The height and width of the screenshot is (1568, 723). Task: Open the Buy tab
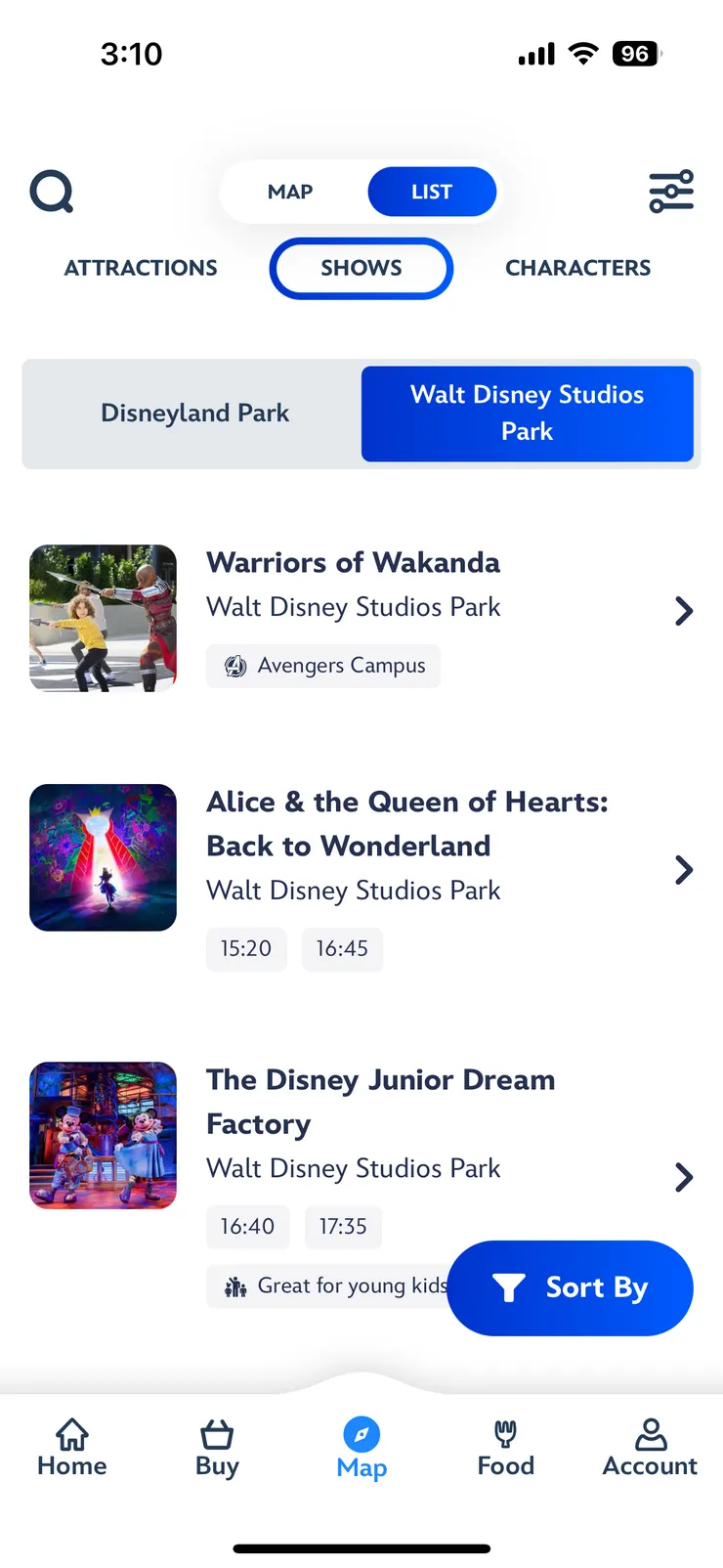[x=217, y=1447]
